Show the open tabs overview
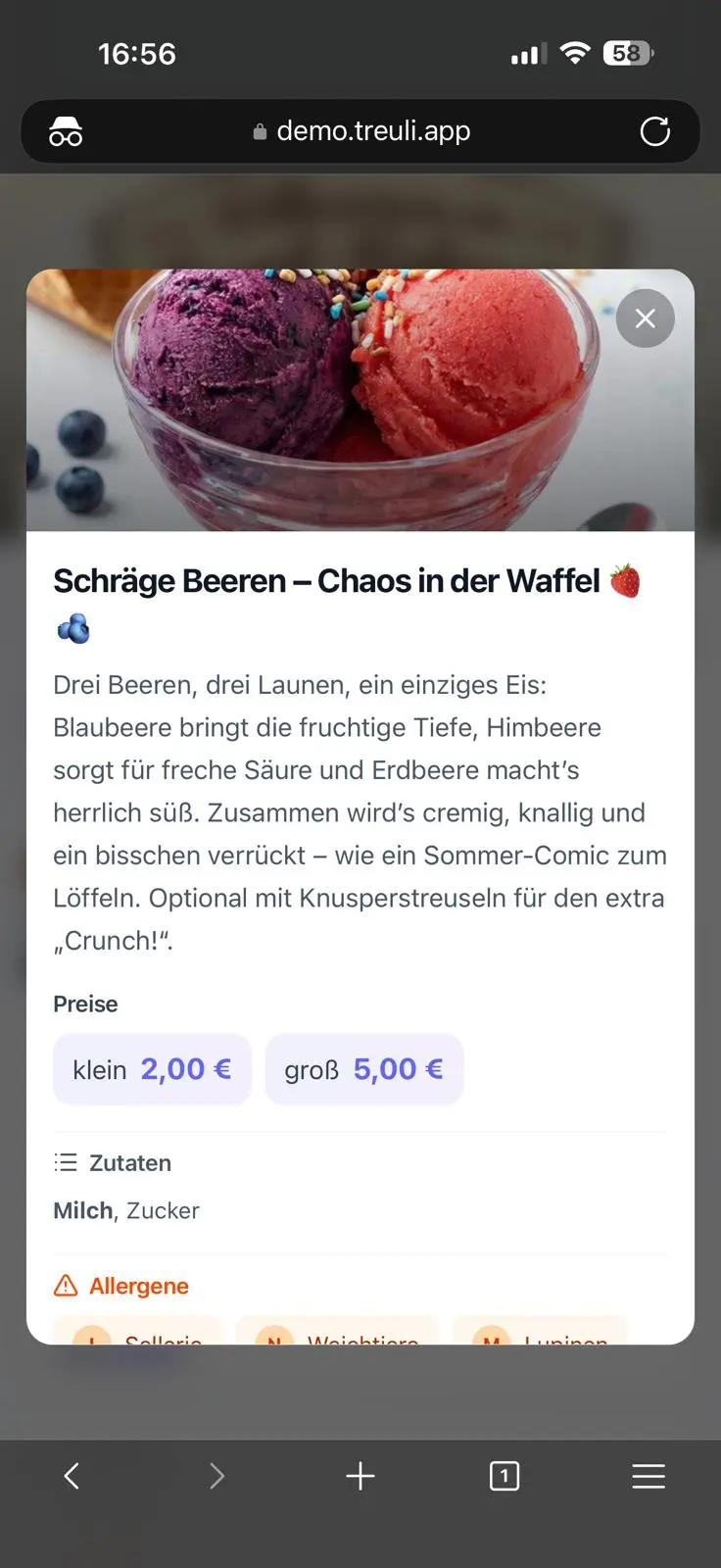 point(504,1476)
